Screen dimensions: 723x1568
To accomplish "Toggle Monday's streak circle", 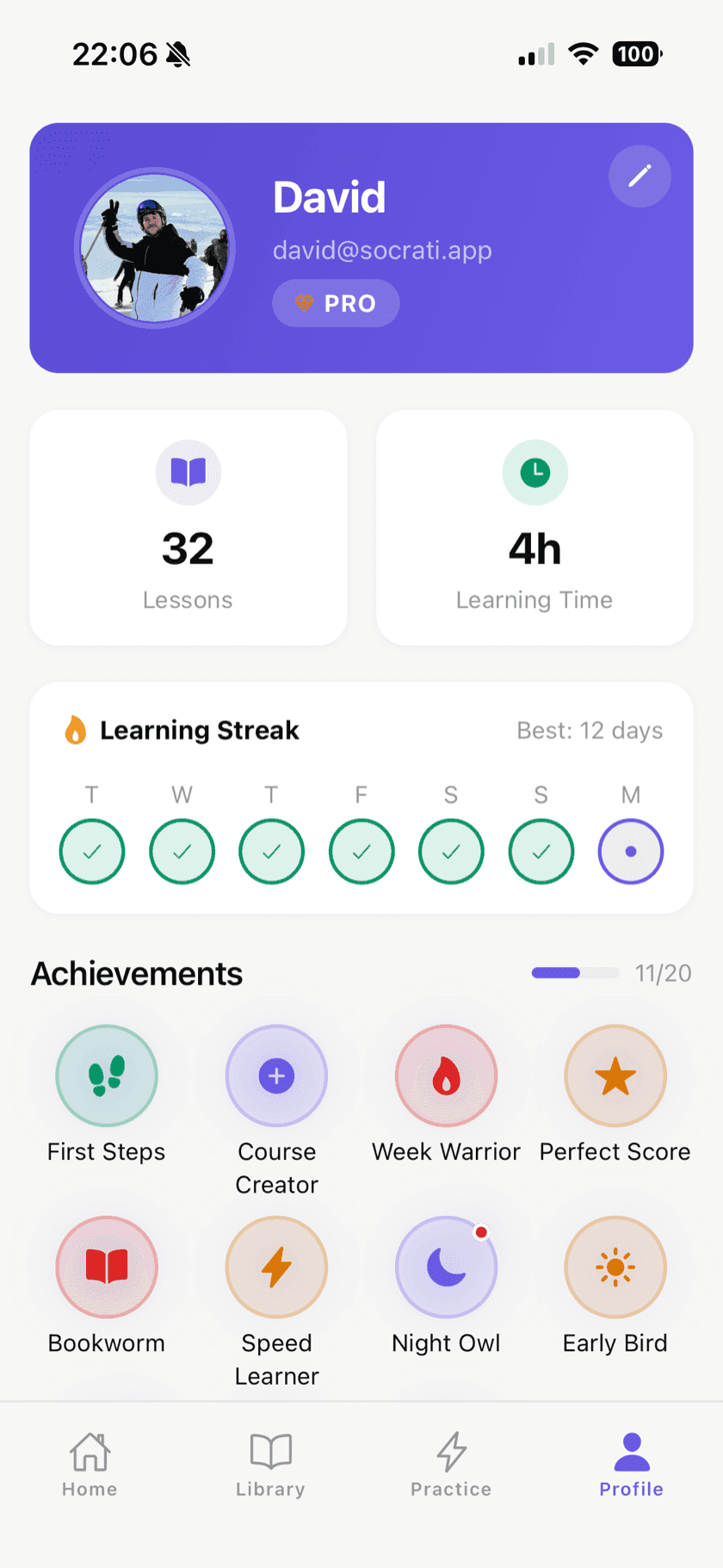I will pyautogui.click(x=631, y=851).
